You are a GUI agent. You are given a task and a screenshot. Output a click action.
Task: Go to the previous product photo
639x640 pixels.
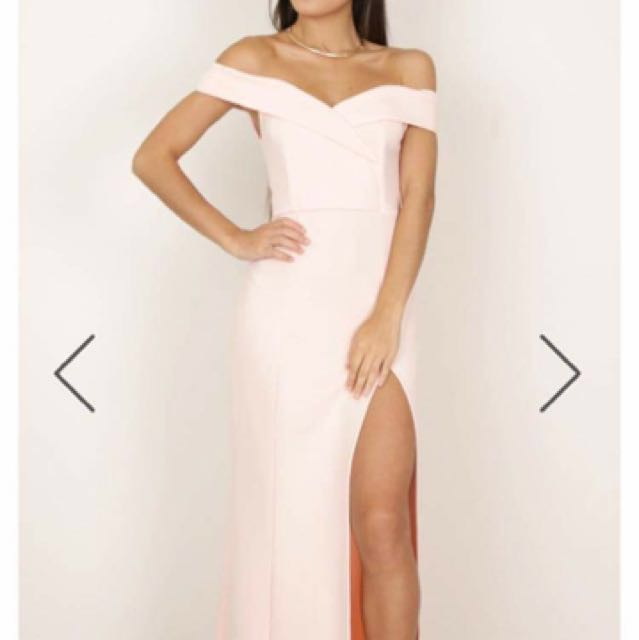click(75, 373)
